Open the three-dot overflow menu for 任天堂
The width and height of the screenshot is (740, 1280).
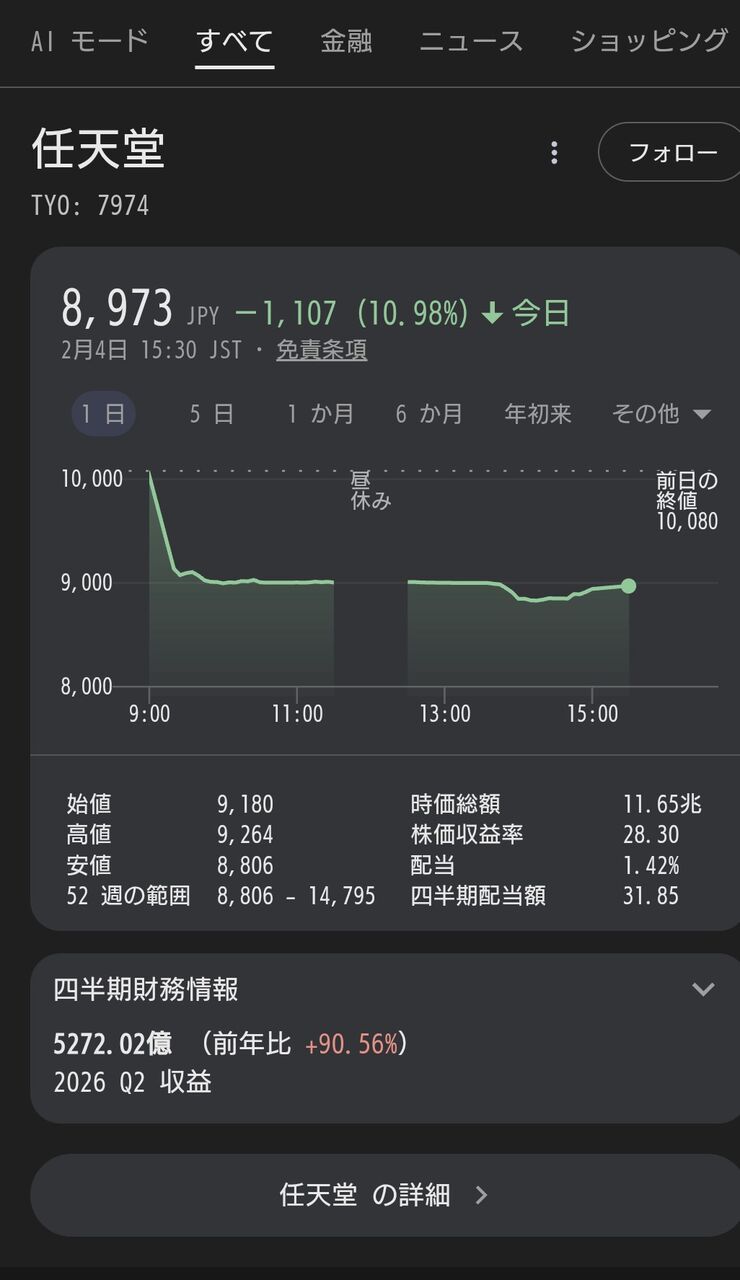click(x=554, y=153)
